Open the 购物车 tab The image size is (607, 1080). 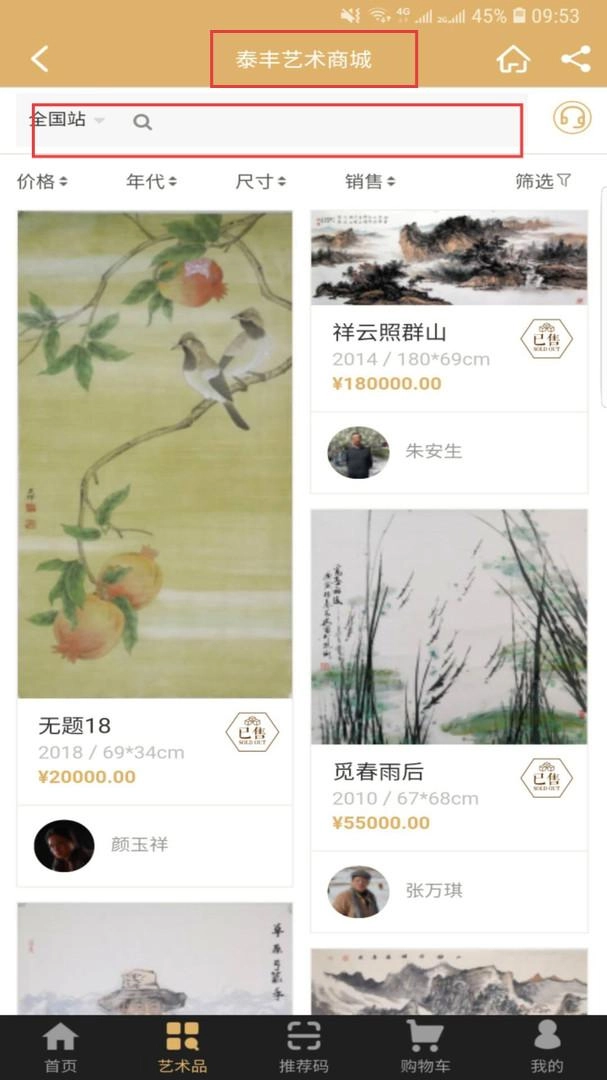pos(424,1047)
